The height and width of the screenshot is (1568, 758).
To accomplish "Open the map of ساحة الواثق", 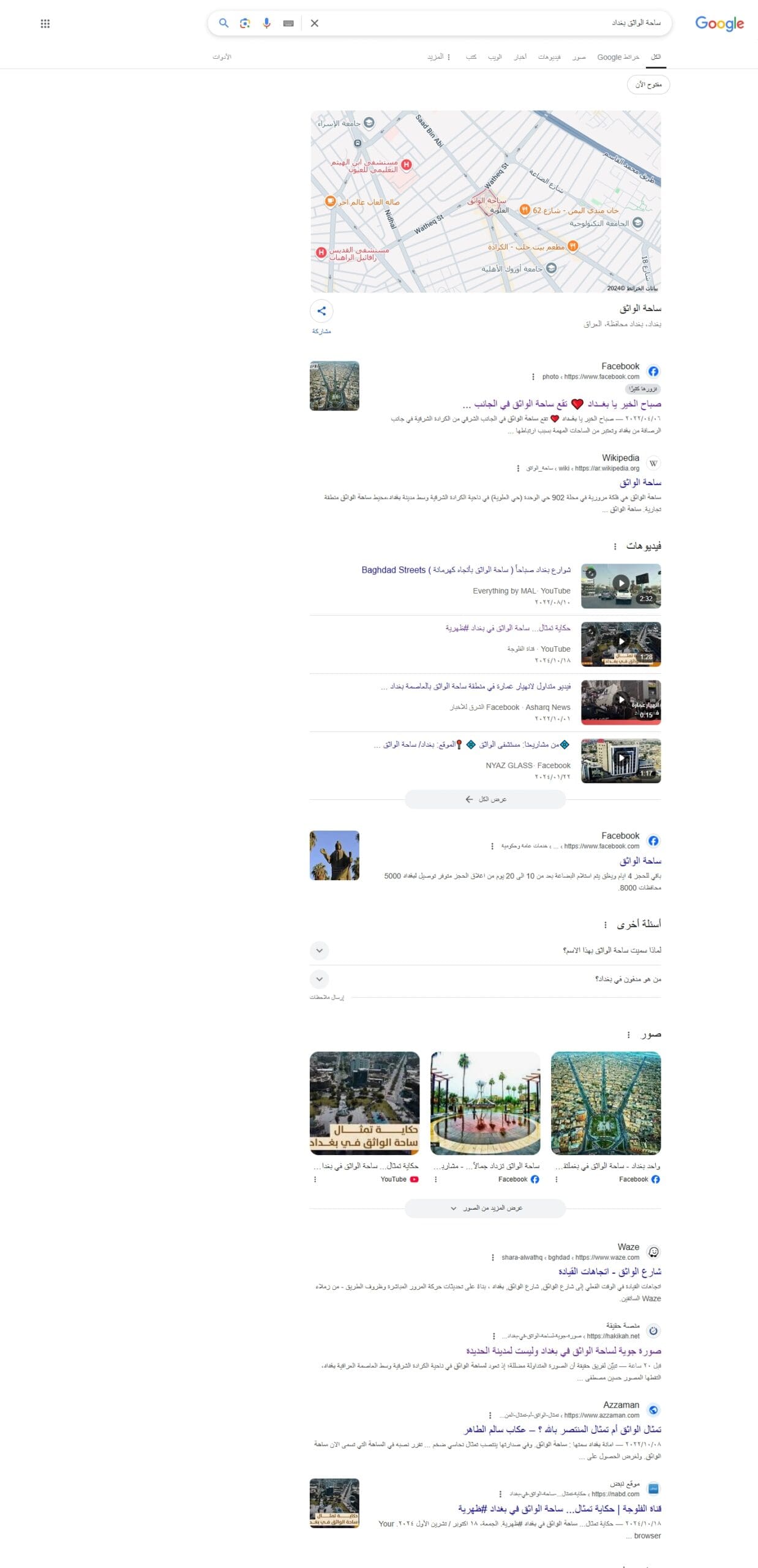I will click(486, 202).
